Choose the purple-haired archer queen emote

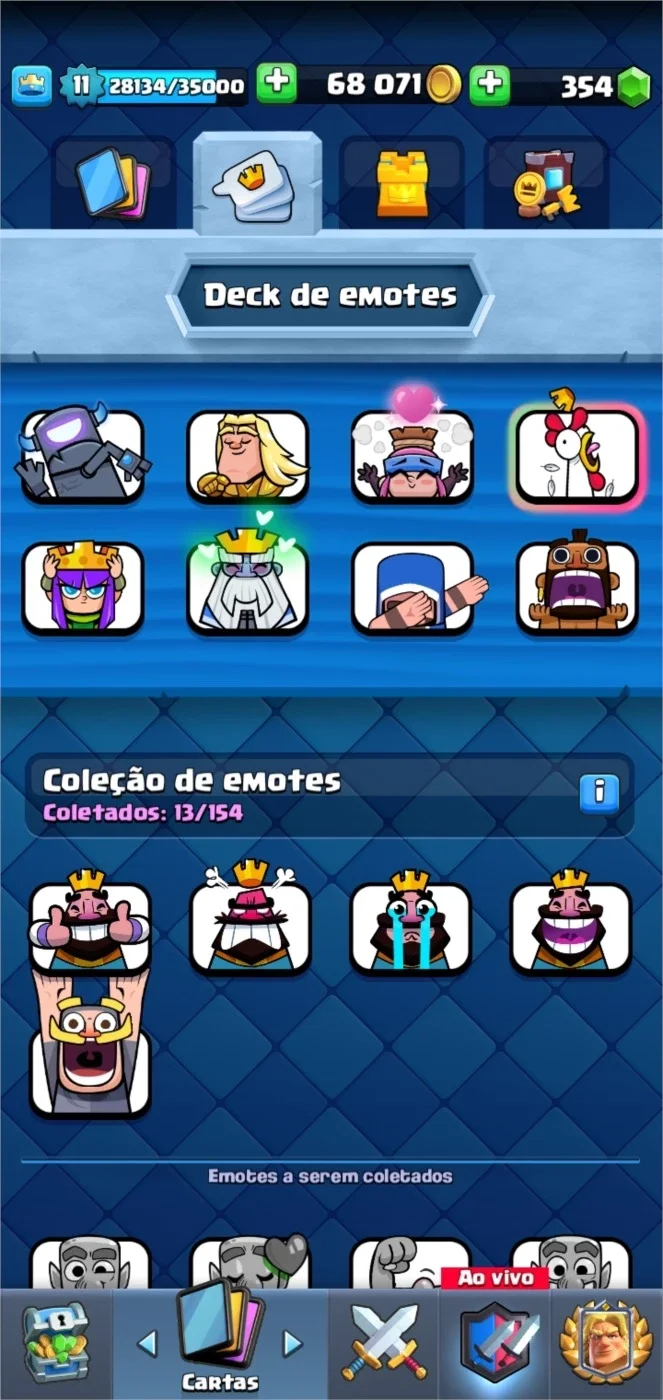coord(83,588)
